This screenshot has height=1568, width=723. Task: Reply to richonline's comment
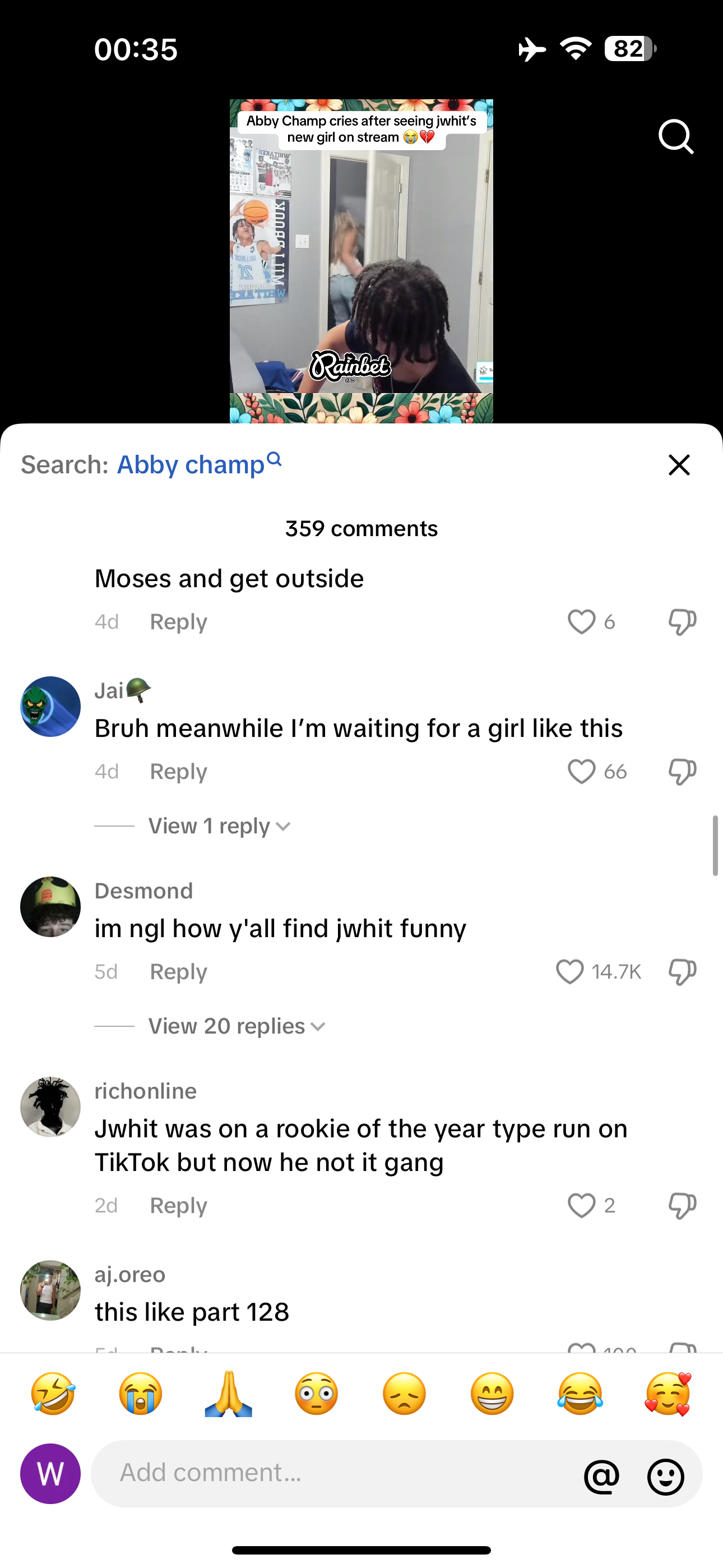[x=178, y=1205]
